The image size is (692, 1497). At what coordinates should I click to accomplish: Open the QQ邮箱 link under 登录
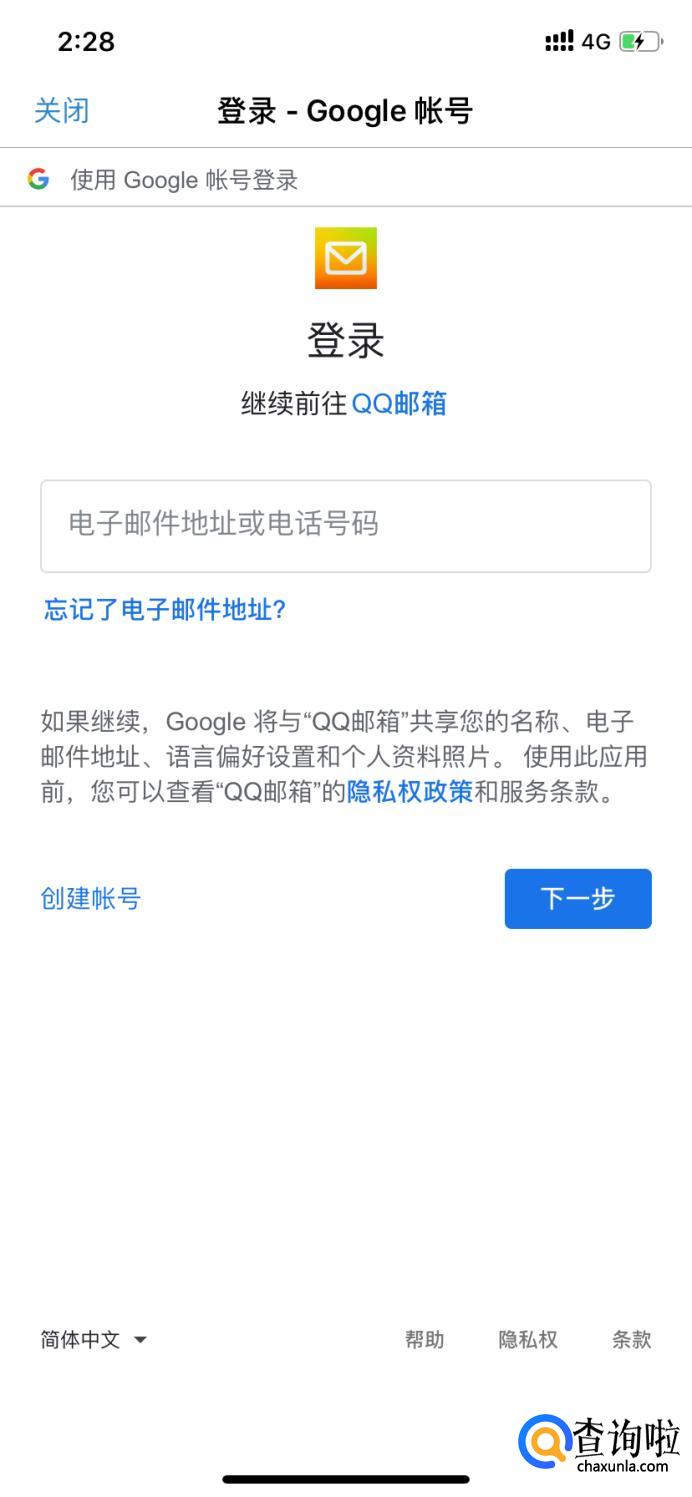point(399,404)
